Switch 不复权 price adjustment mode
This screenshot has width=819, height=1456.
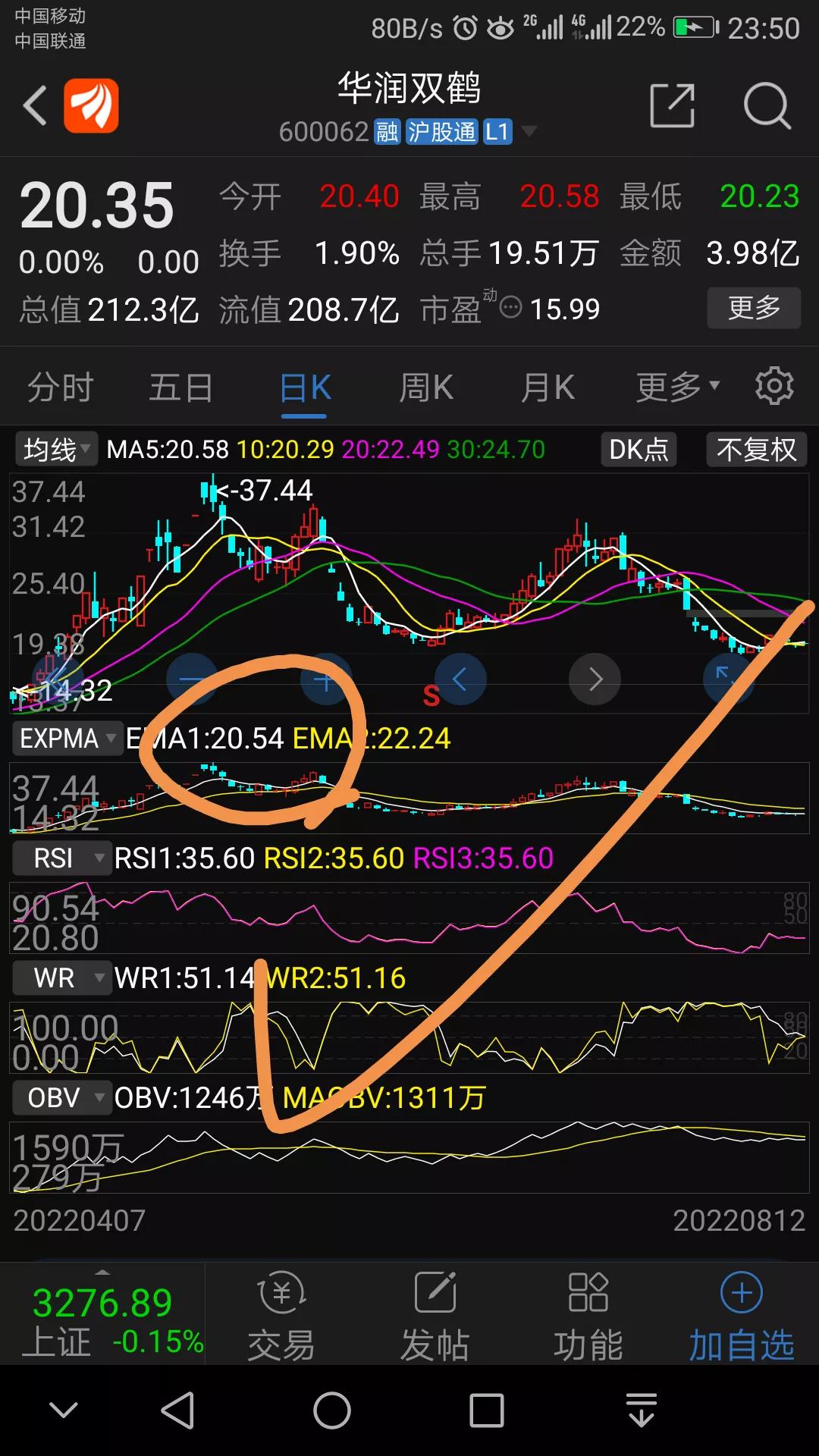click(755, 449)
